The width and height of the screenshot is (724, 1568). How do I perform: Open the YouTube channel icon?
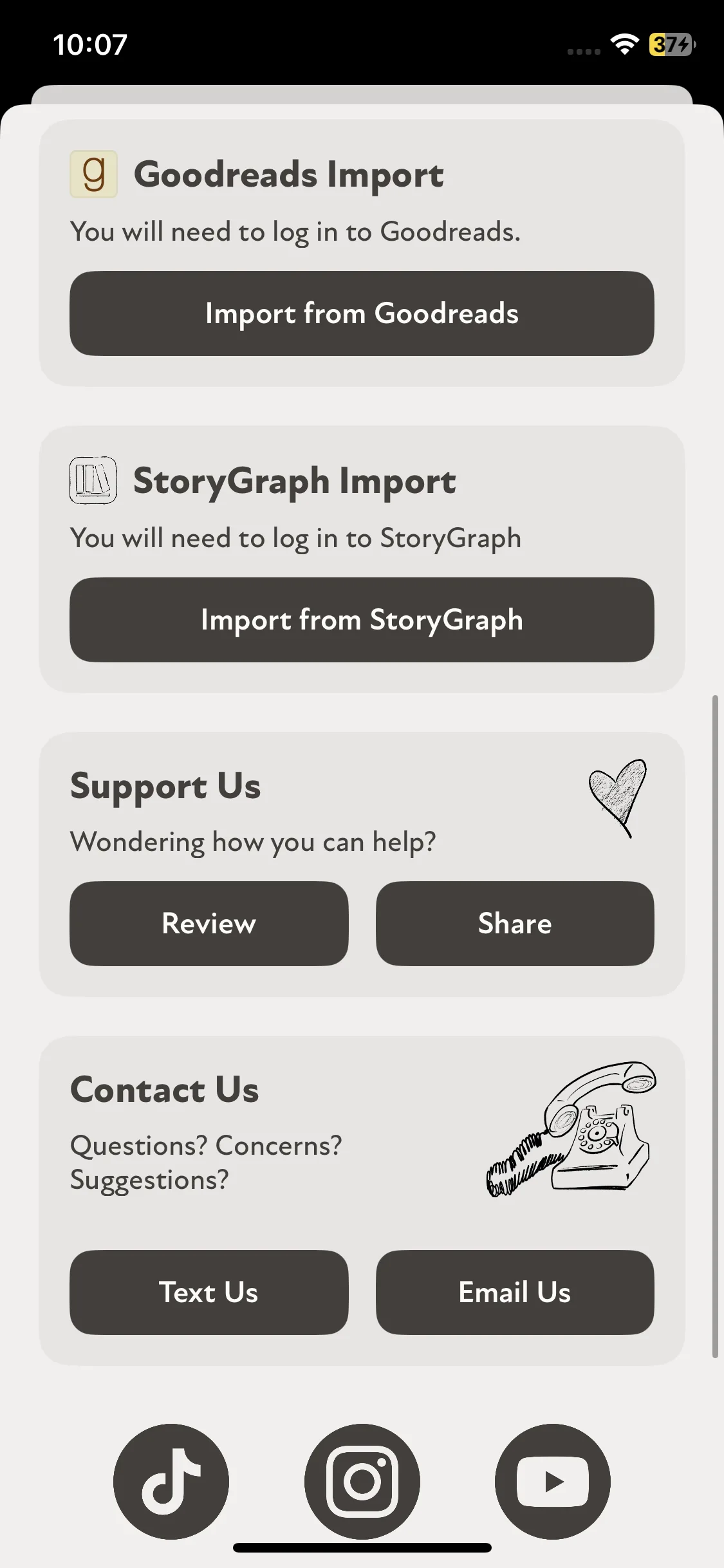tap(553, 1482)
